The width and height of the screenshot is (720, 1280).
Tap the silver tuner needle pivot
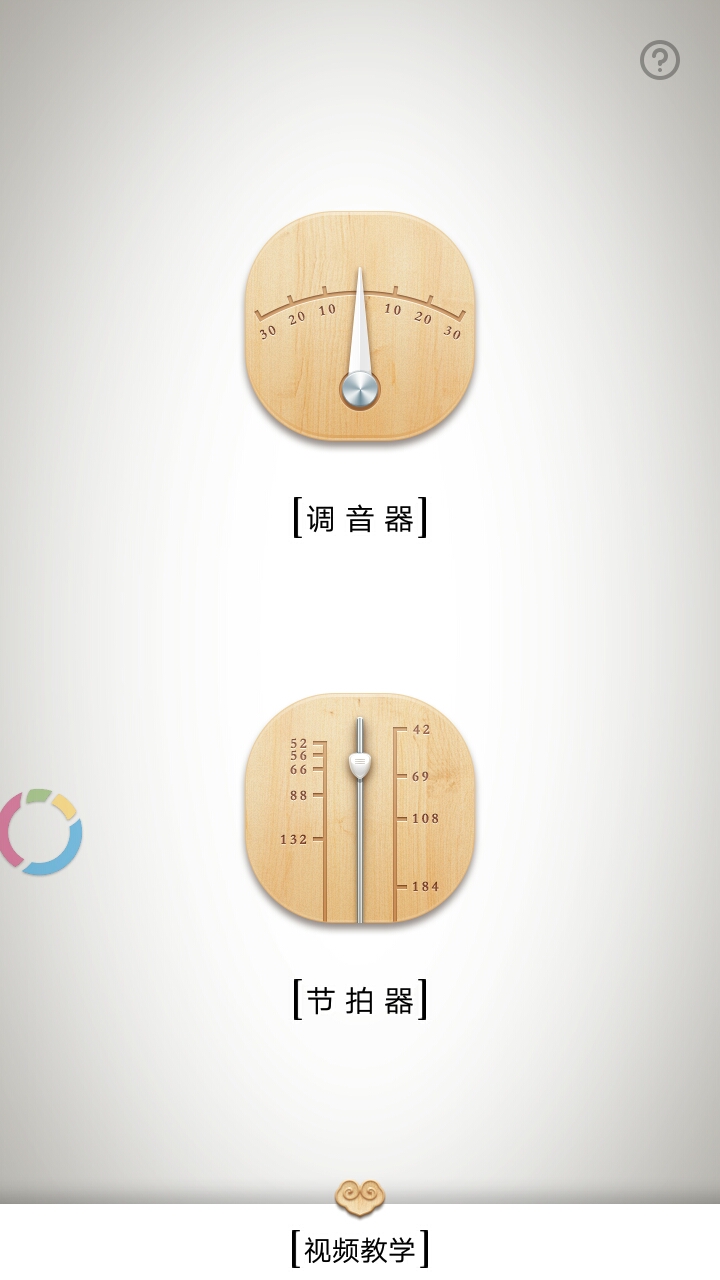click(360, 388)
